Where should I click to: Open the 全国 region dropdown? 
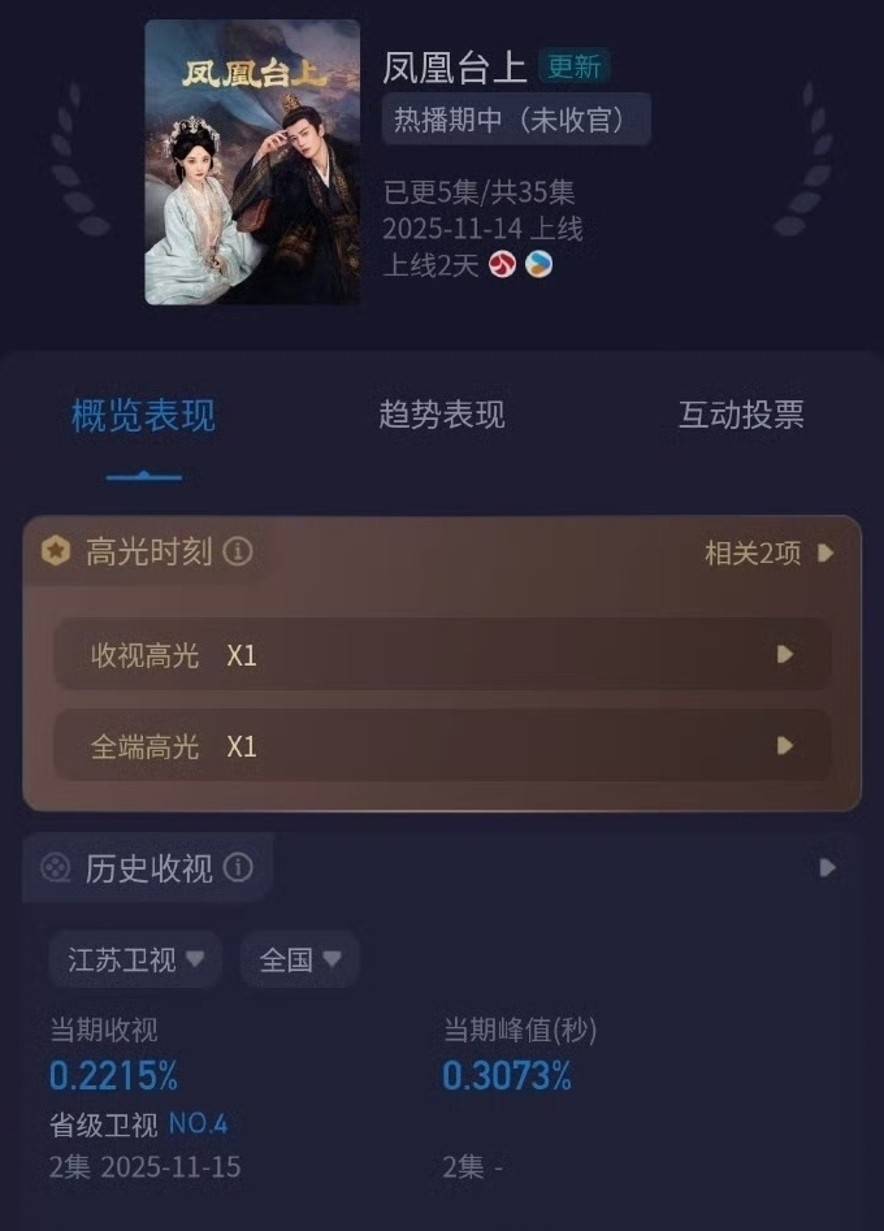coord(299,960)
